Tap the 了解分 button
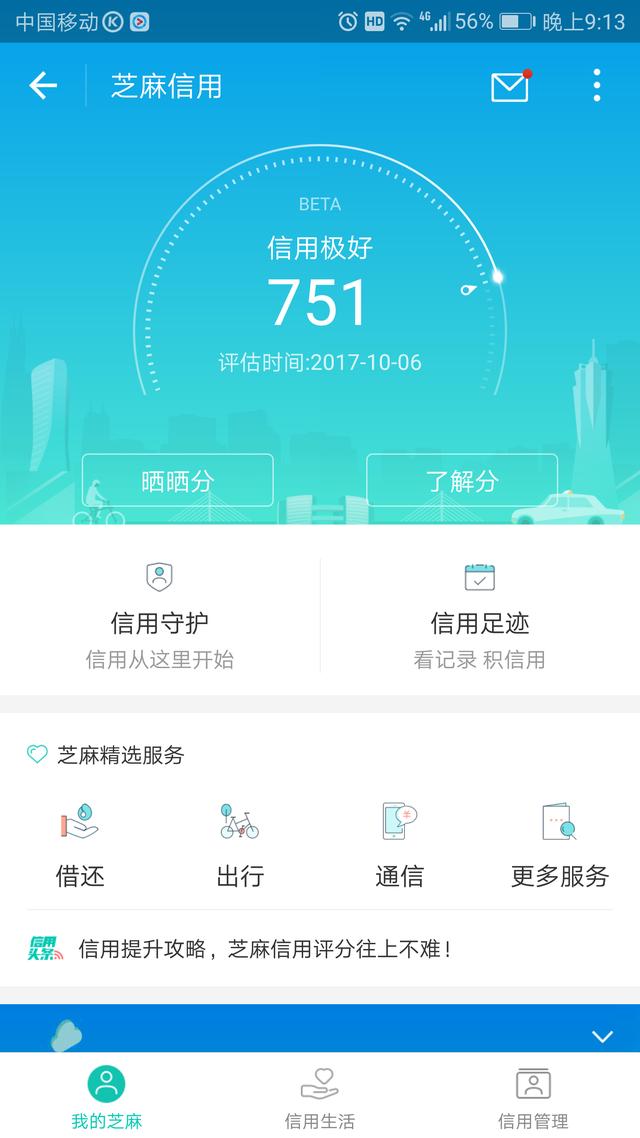 (x=462, y=481)
